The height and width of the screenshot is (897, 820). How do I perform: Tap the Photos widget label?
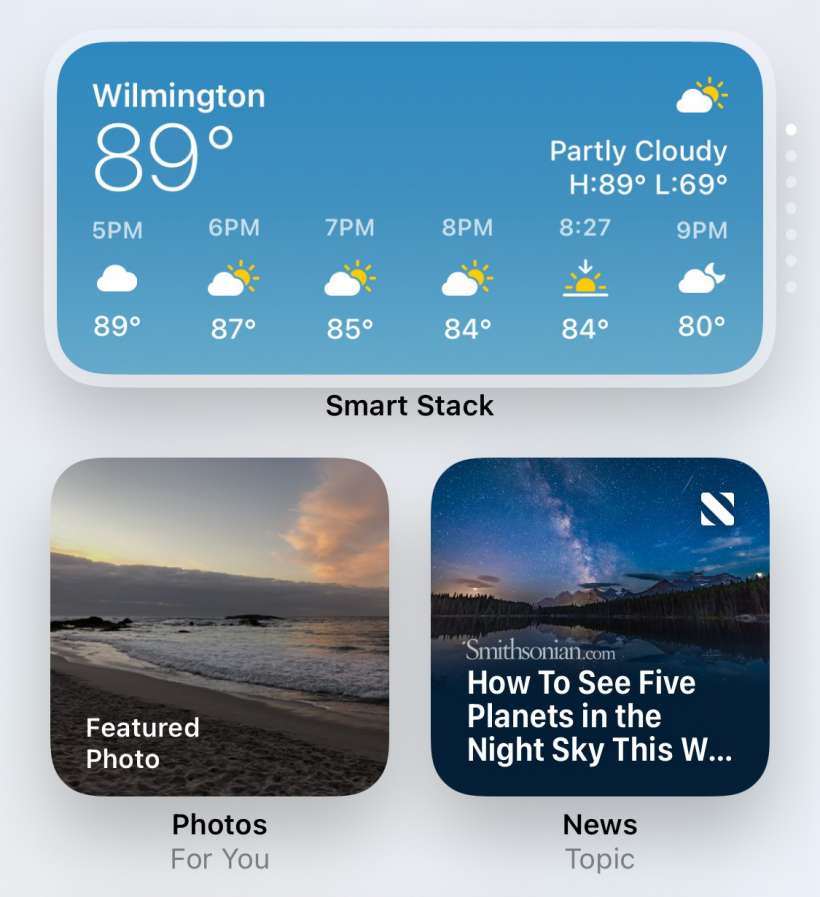tap(219, 825)
